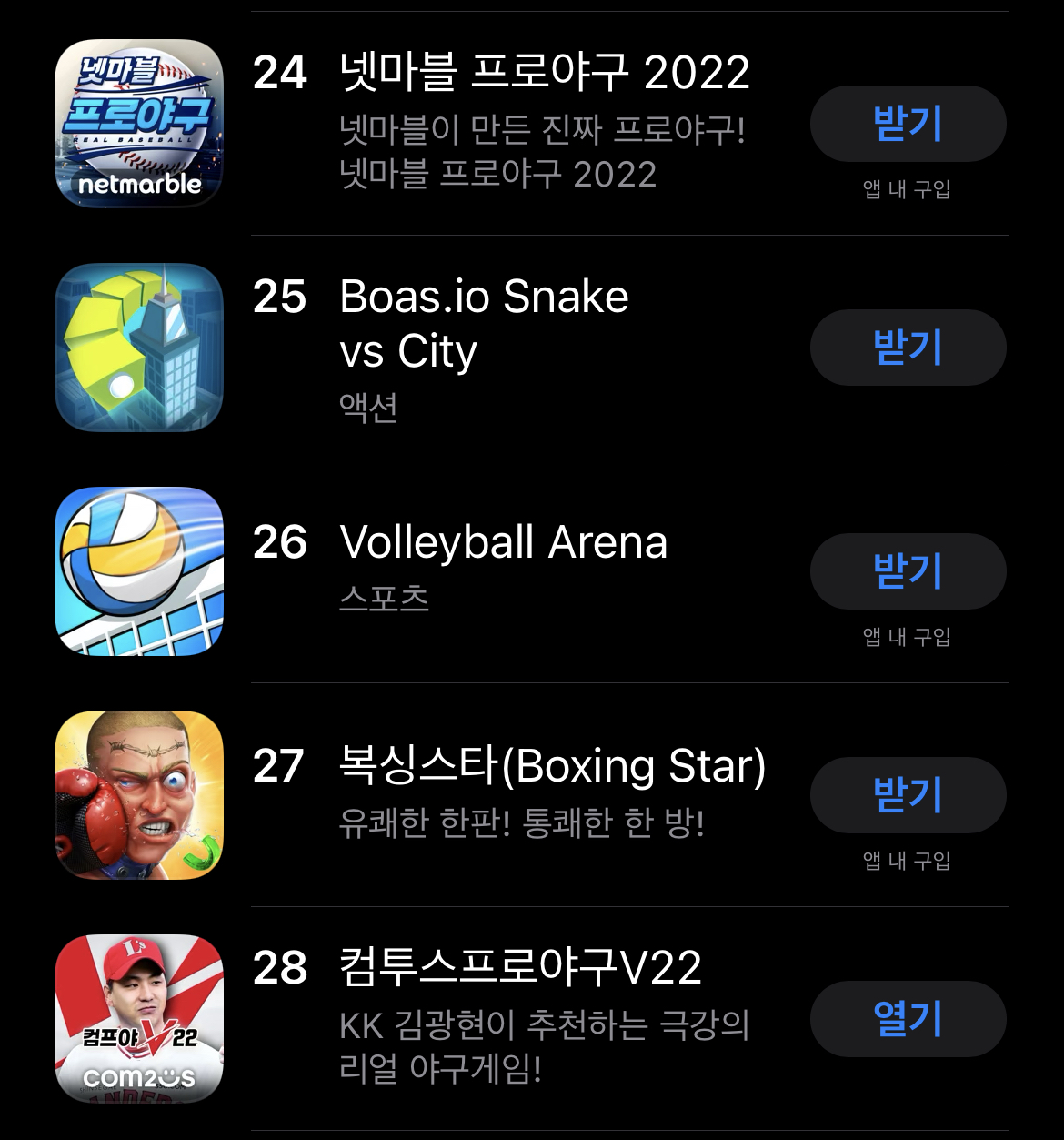Image resolution: width=1064 pixels, height=1140 pixels.
Task: Tap 받기 for 넷마블 프로야구 2022
Action: 908,124
